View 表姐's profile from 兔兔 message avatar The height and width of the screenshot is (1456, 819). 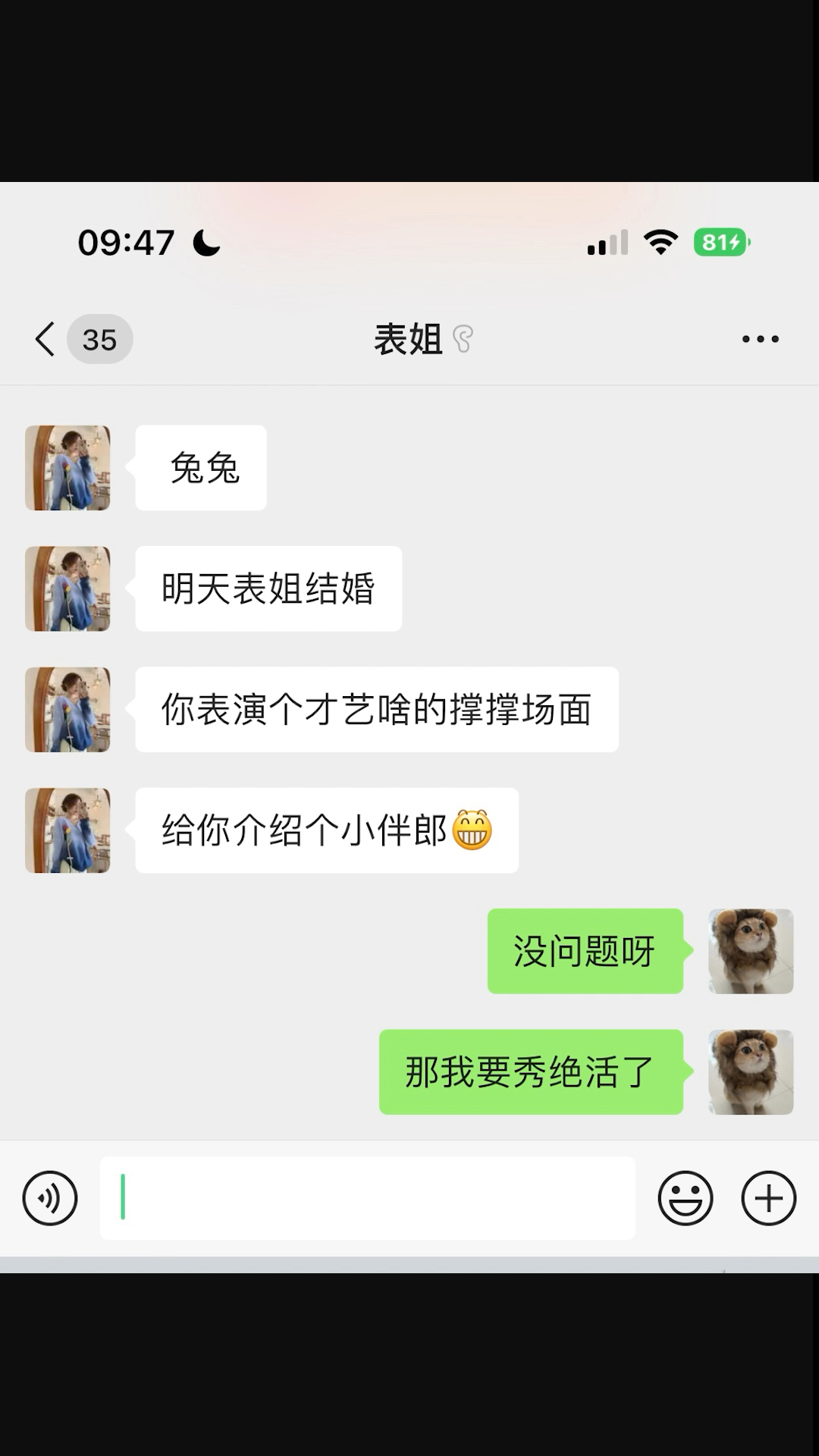pyautogui.click(x=67, y=468)
